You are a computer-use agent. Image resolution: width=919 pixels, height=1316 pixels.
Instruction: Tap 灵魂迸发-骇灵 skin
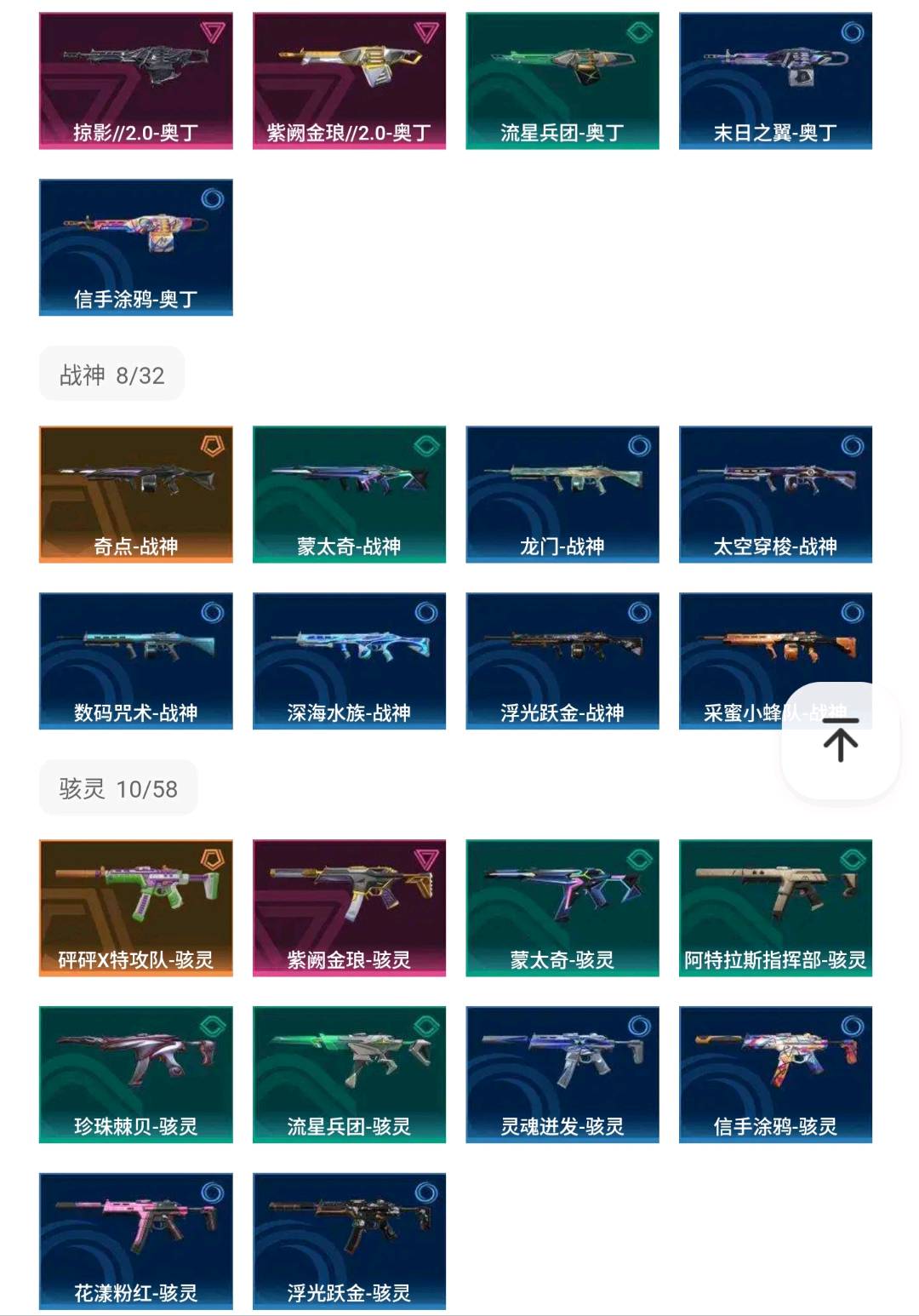[562, 1074]
